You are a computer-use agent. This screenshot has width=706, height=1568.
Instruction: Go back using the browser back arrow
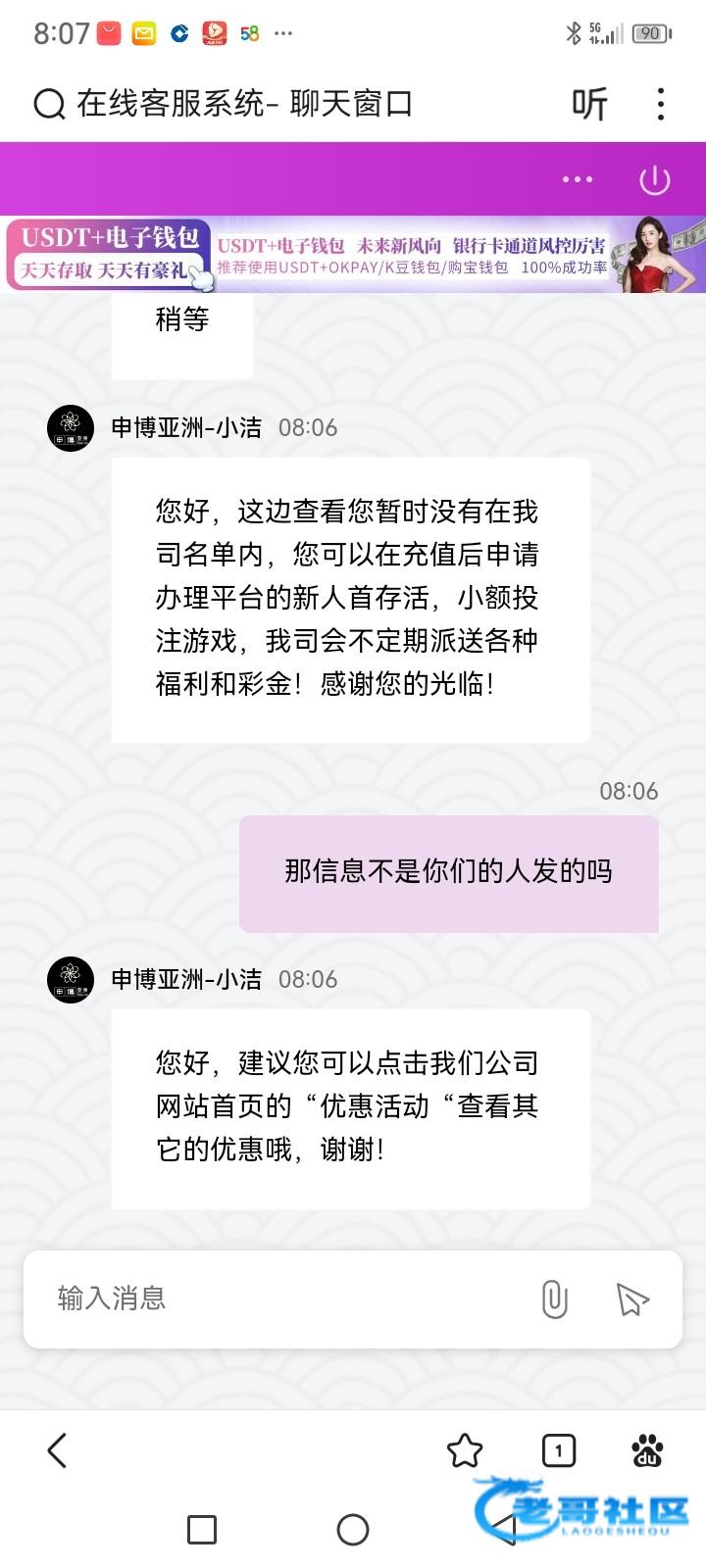point(57,1450)
